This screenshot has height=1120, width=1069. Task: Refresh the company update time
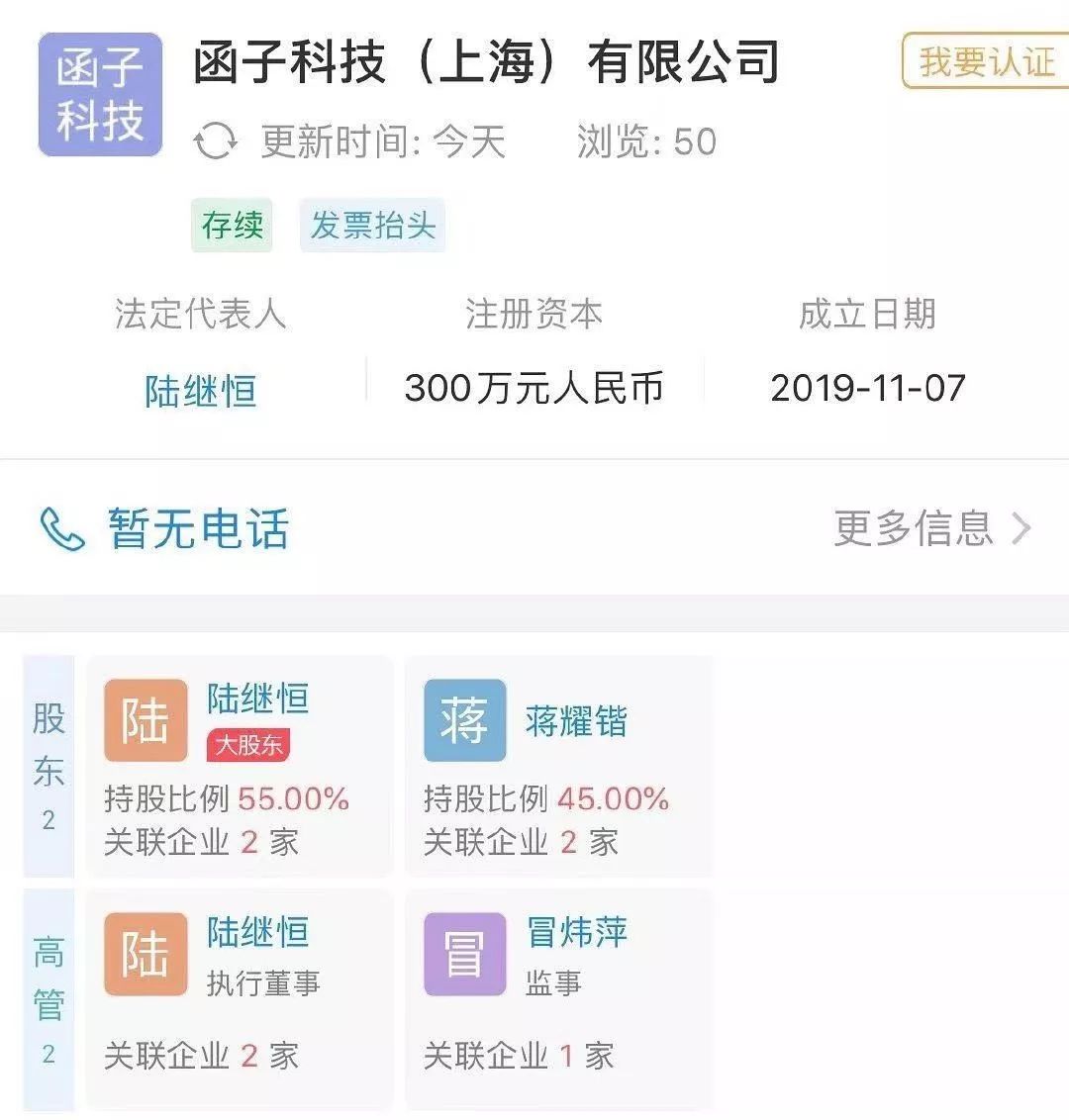(x=216, y=141)
